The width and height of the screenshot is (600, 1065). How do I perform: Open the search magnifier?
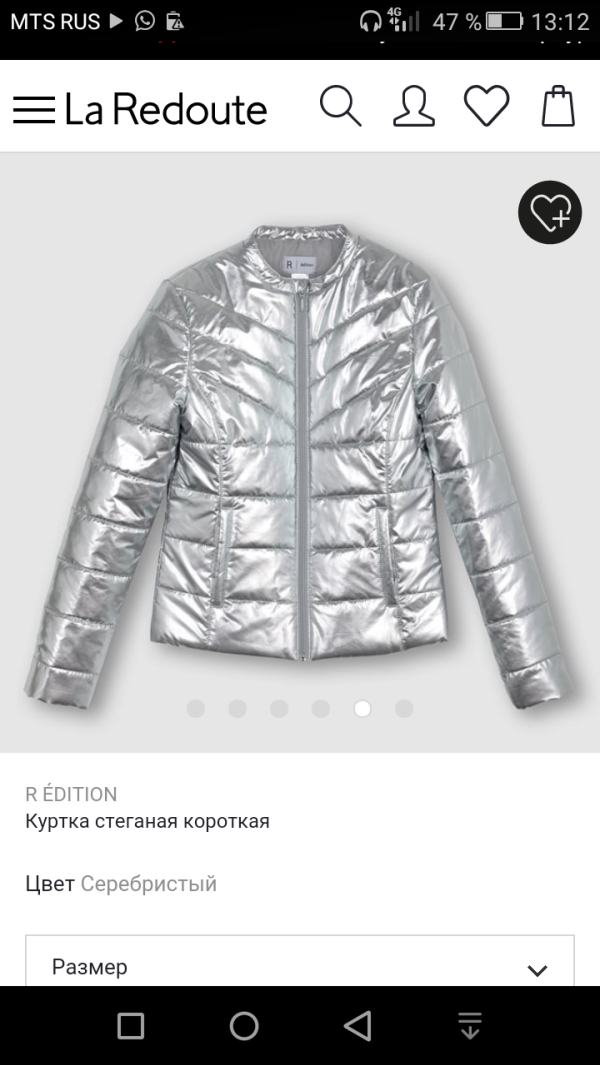click(x=340, y=107)
